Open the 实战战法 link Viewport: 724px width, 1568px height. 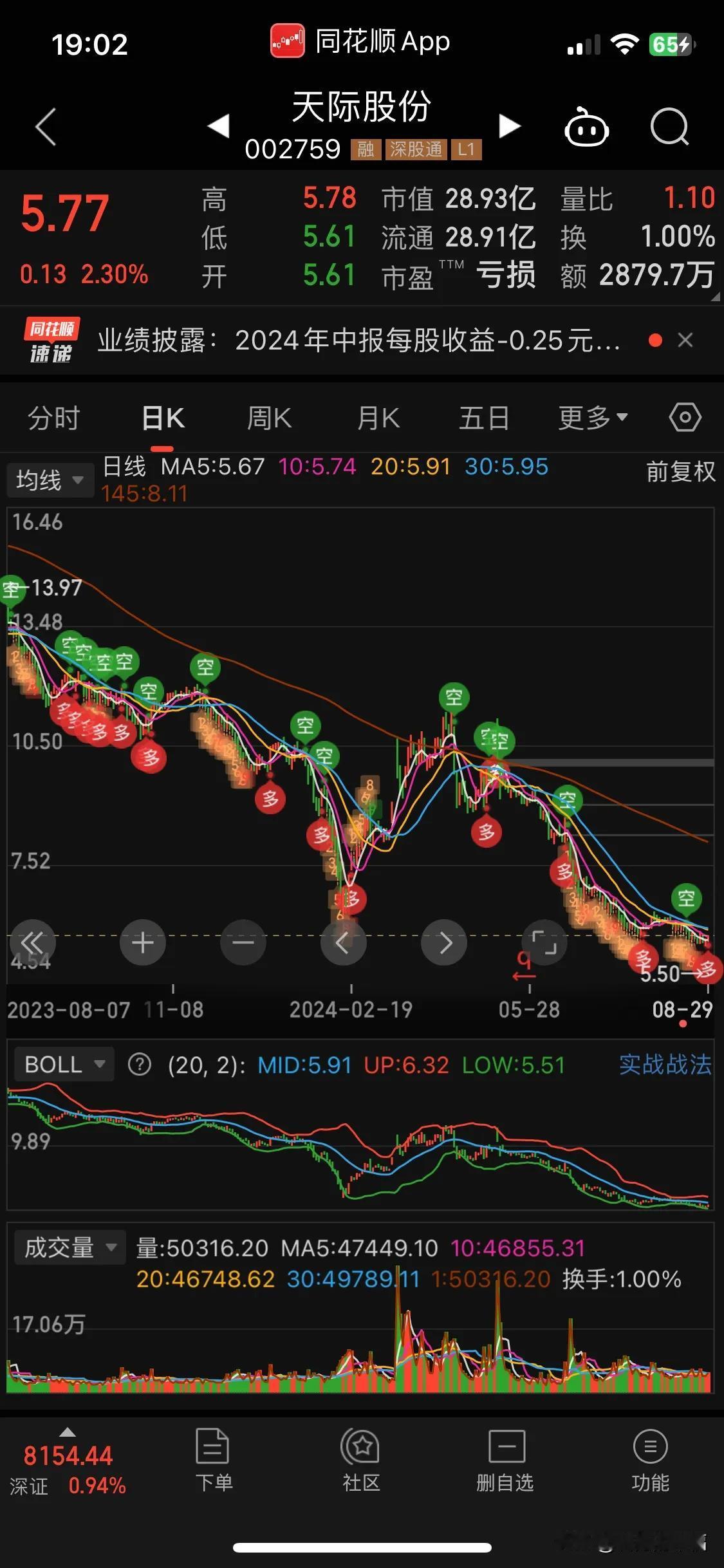tap(665, 1064)
